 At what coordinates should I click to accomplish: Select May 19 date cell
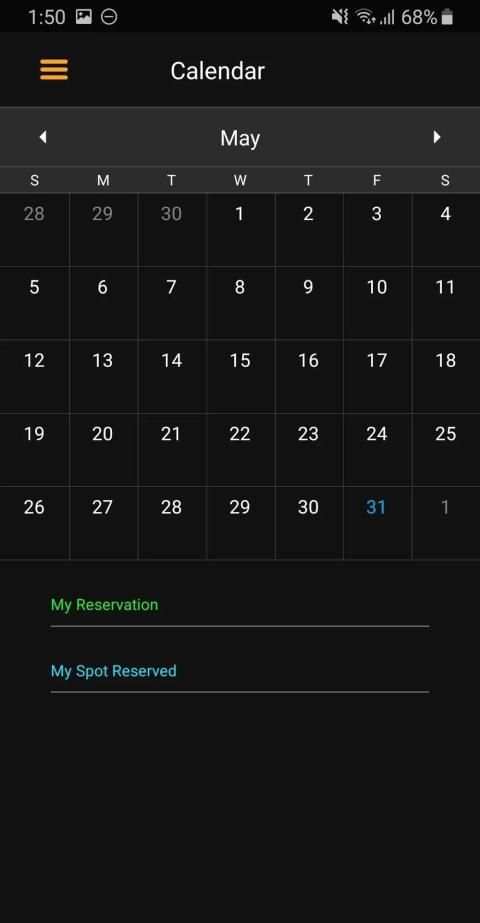(34, 450)
